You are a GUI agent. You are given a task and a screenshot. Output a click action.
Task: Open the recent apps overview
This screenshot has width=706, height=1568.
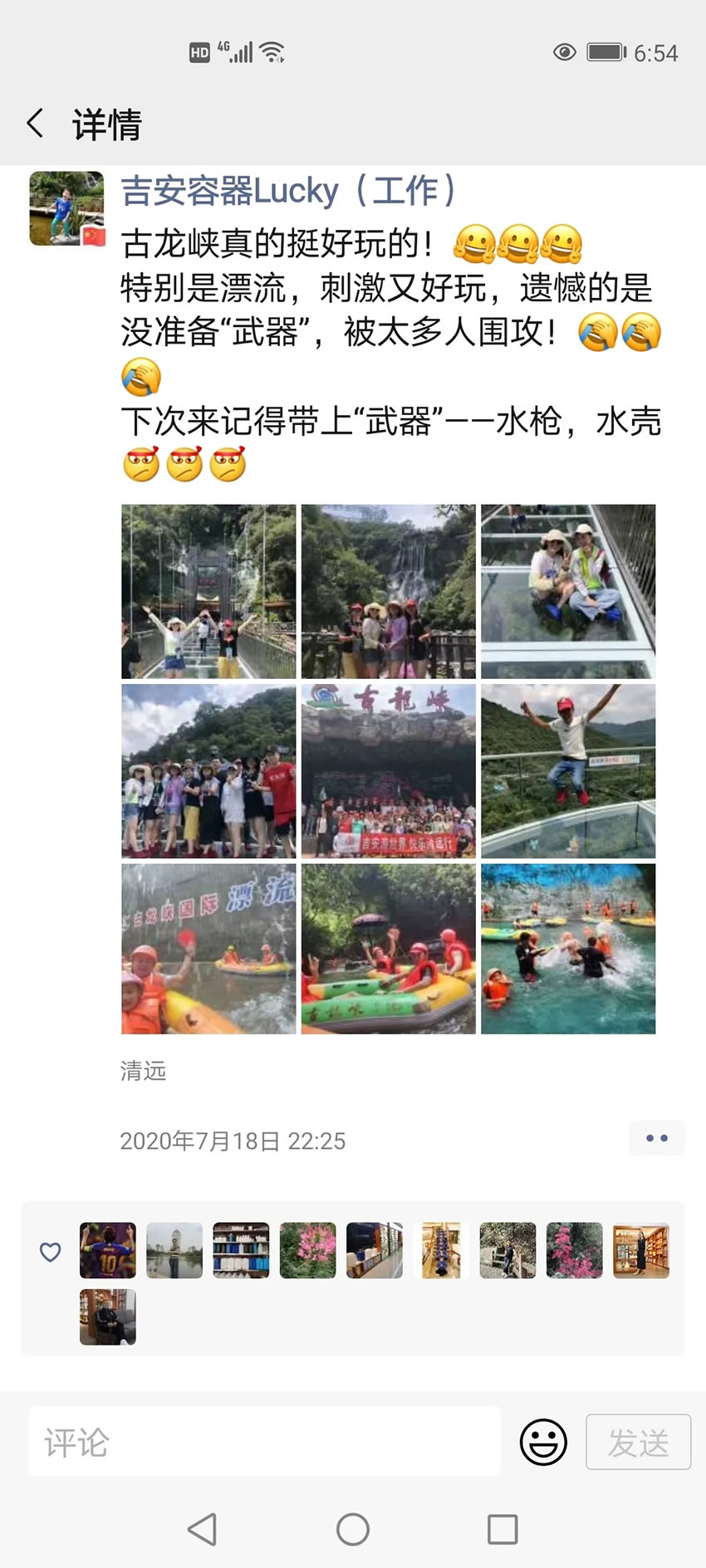pos(503,1529)
